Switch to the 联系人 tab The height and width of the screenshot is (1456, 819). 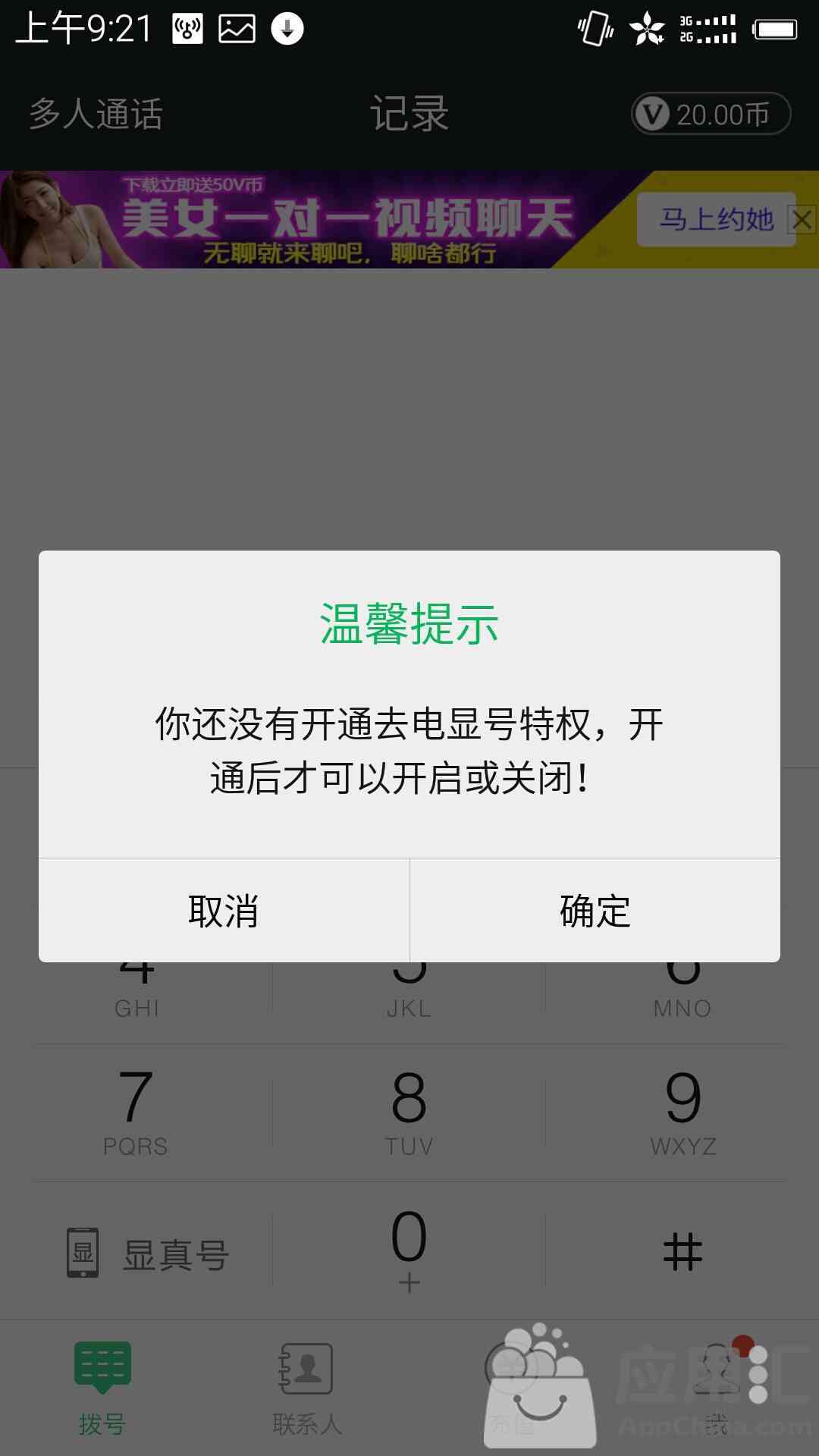pyautogui.click(x=307, y=1388)
